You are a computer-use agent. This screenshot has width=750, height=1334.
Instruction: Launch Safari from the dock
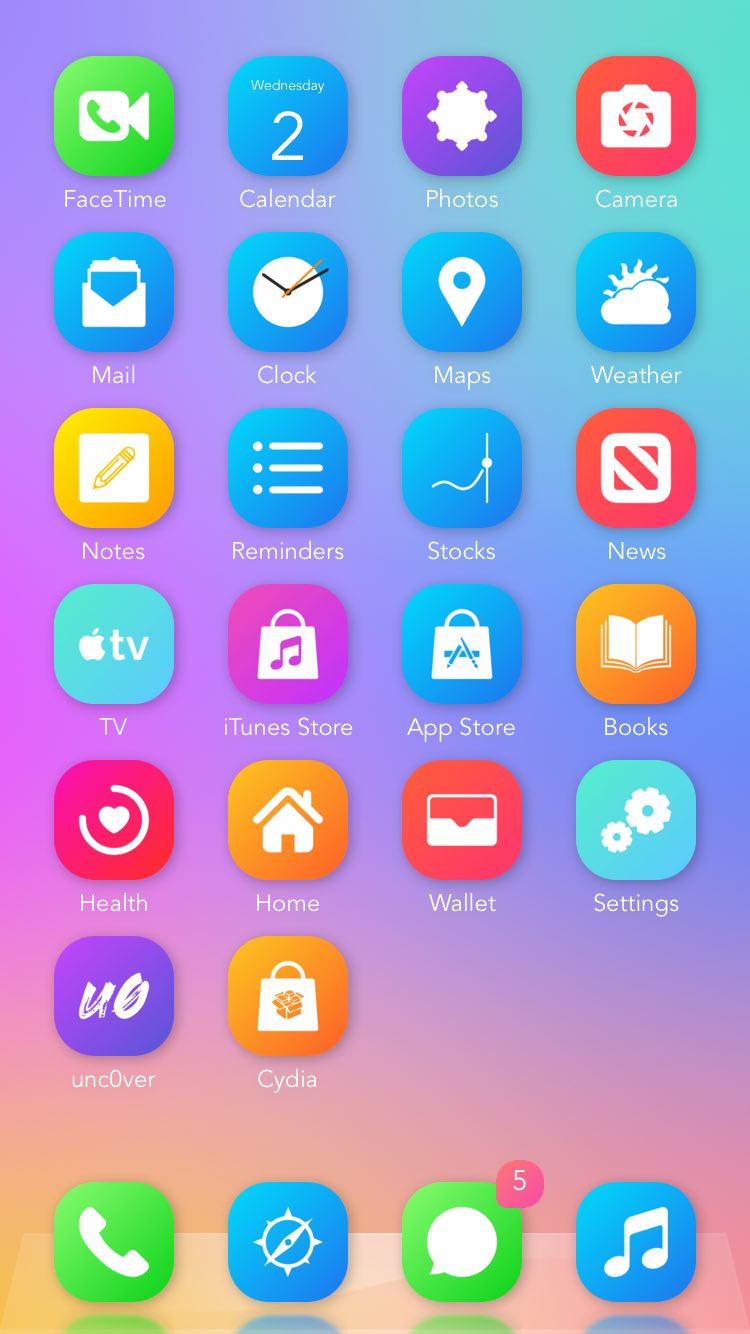(x=288, y=1242)
